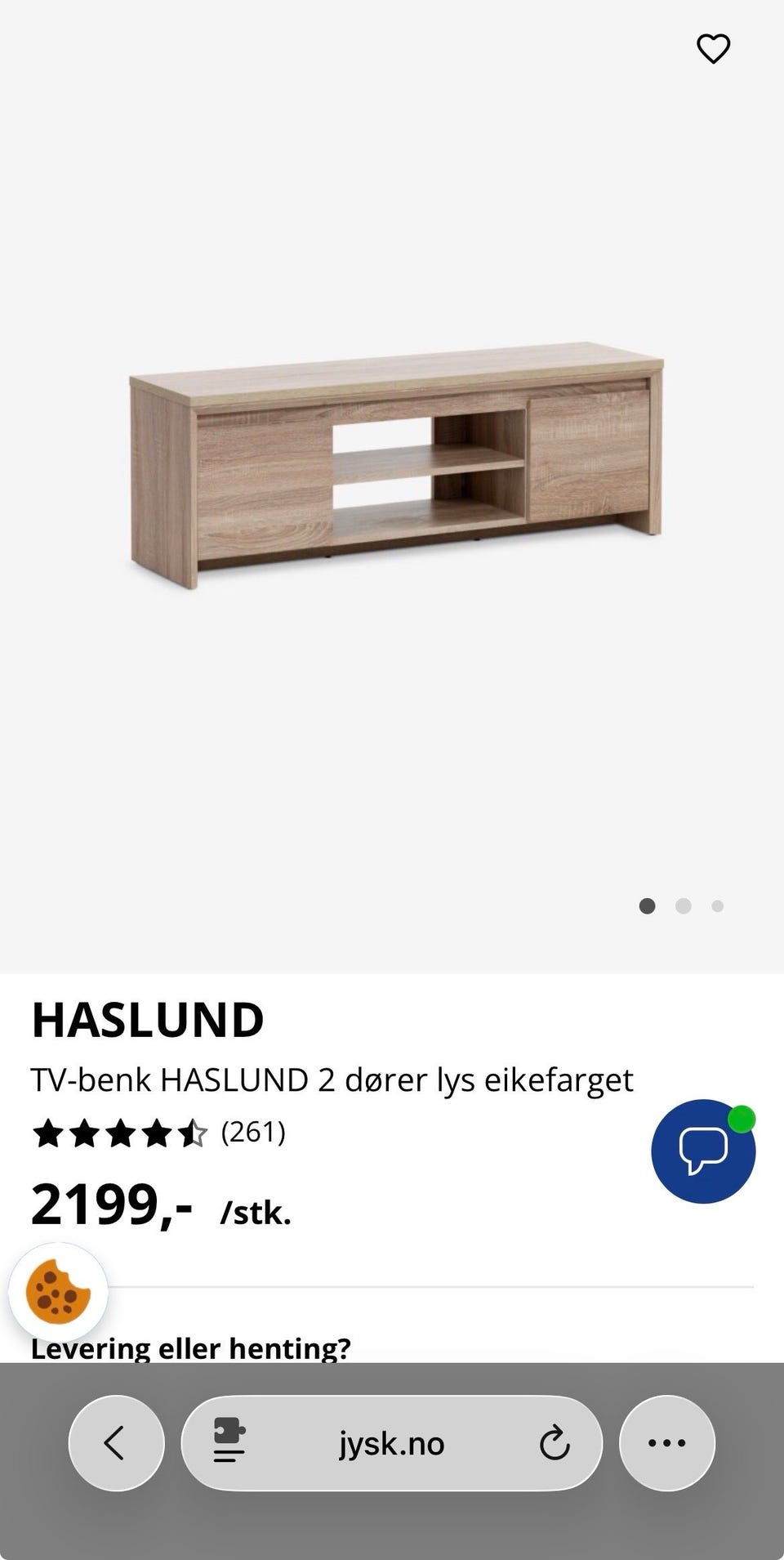Screen dimensions: 784x1560
Task: Open the browser more-options ellipsis icon
Action: click(x=666, y=1443)
